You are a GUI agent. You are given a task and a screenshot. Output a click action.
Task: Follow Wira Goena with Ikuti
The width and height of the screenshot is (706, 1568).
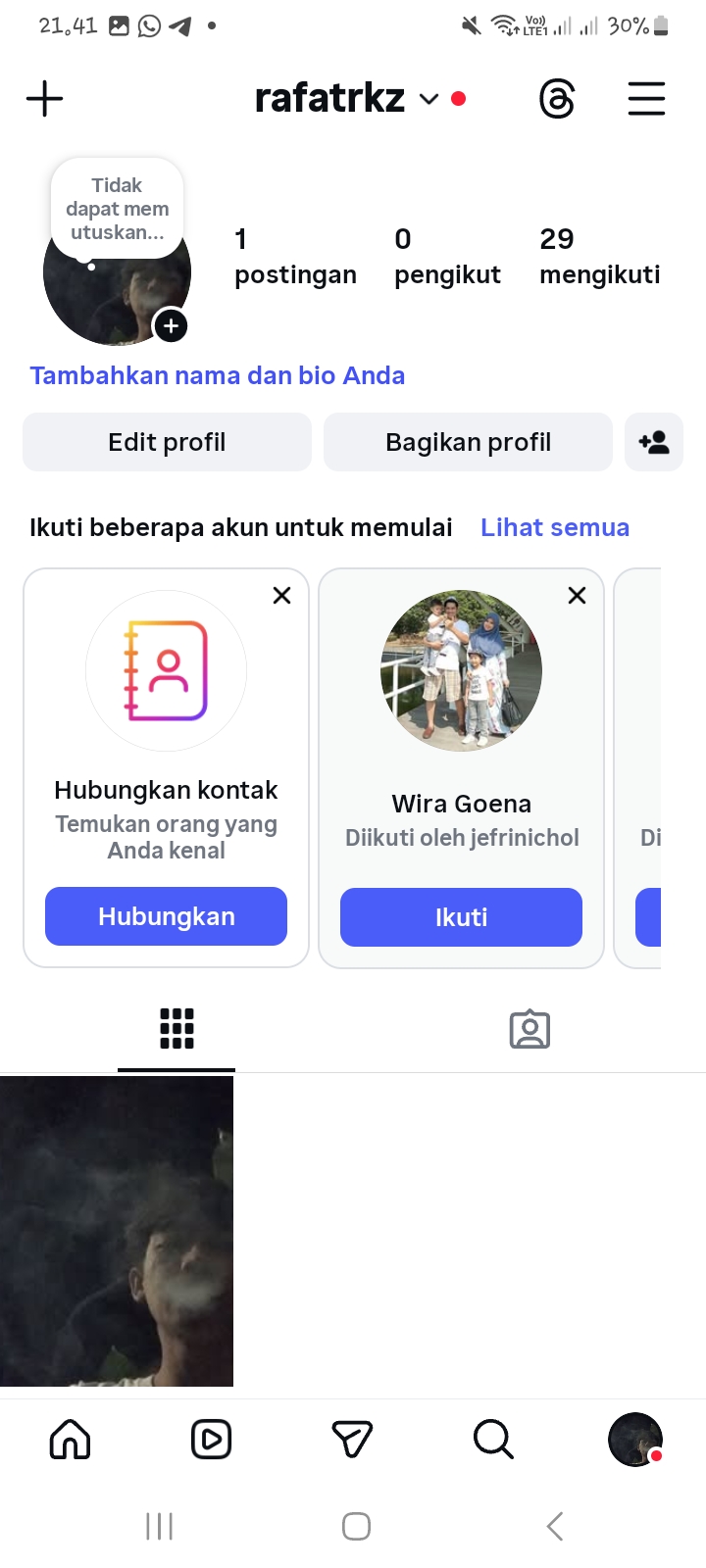[461, 917]
